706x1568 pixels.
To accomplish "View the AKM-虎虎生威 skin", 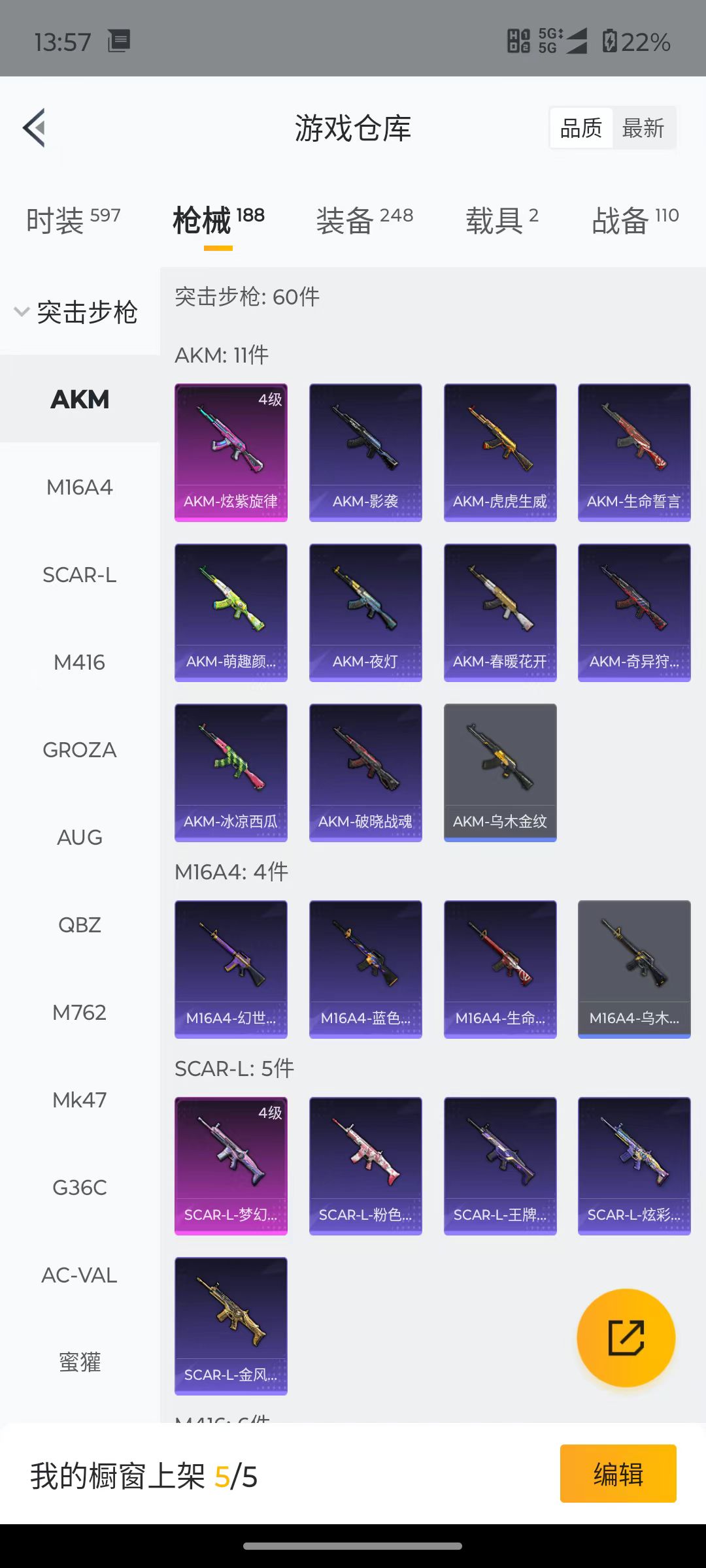I will 500,453.
